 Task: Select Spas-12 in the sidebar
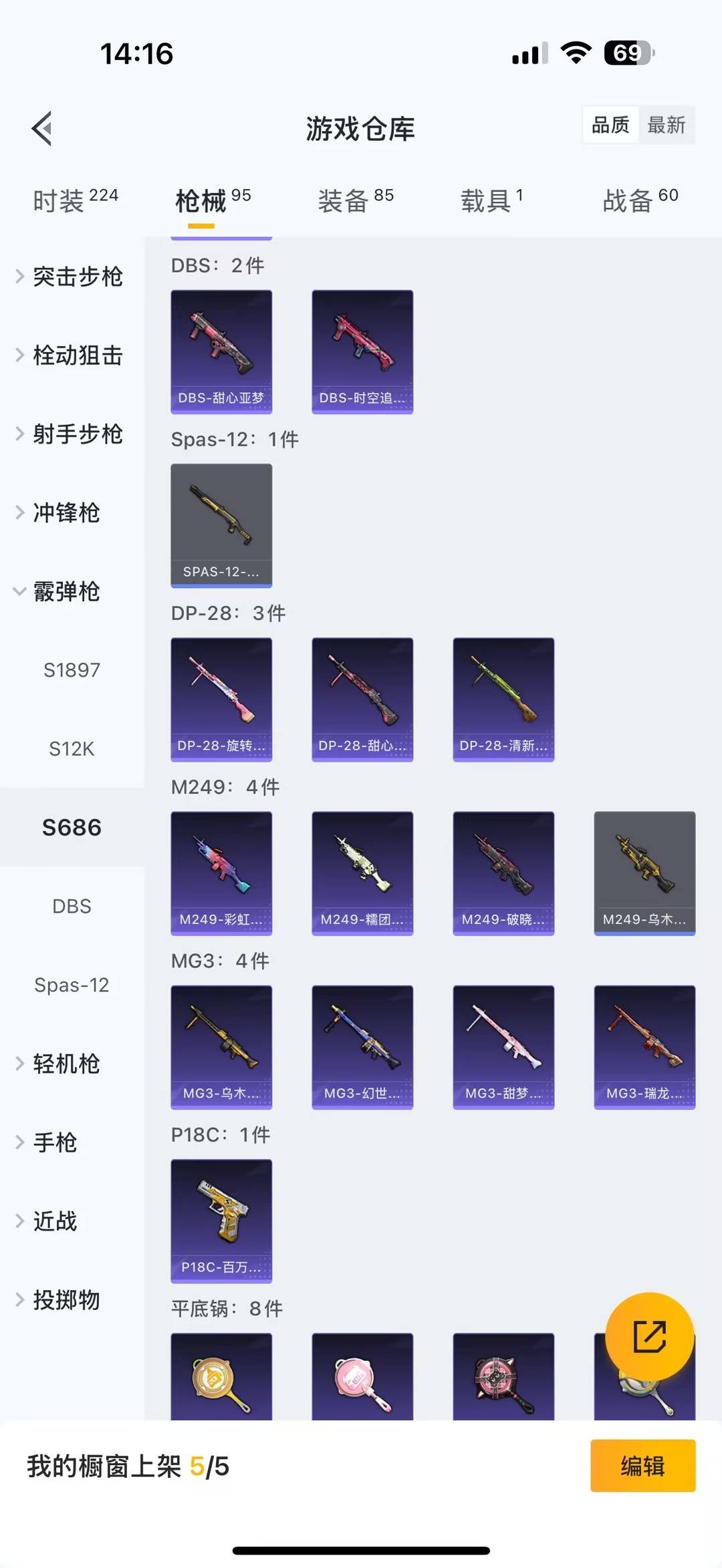point(72,985)
